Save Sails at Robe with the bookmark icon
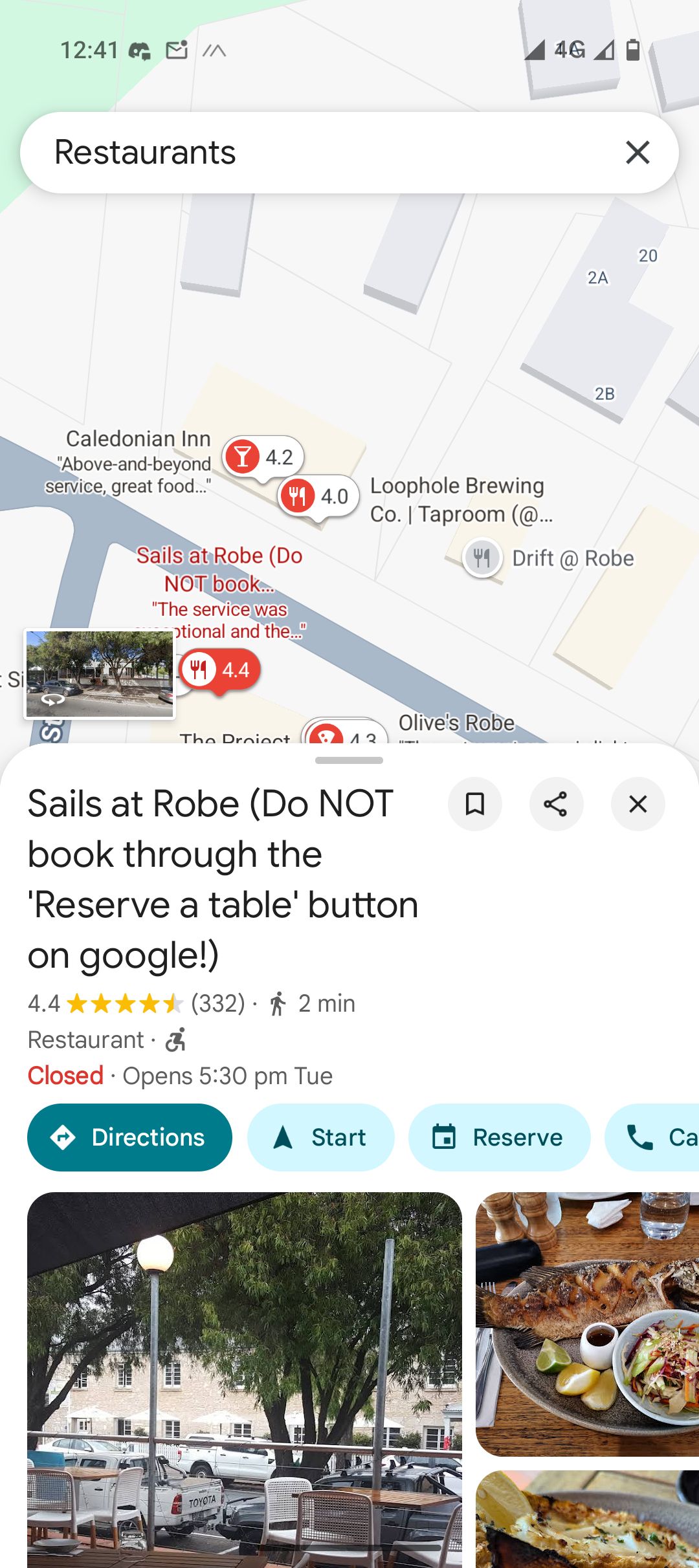 coord(475,804)
